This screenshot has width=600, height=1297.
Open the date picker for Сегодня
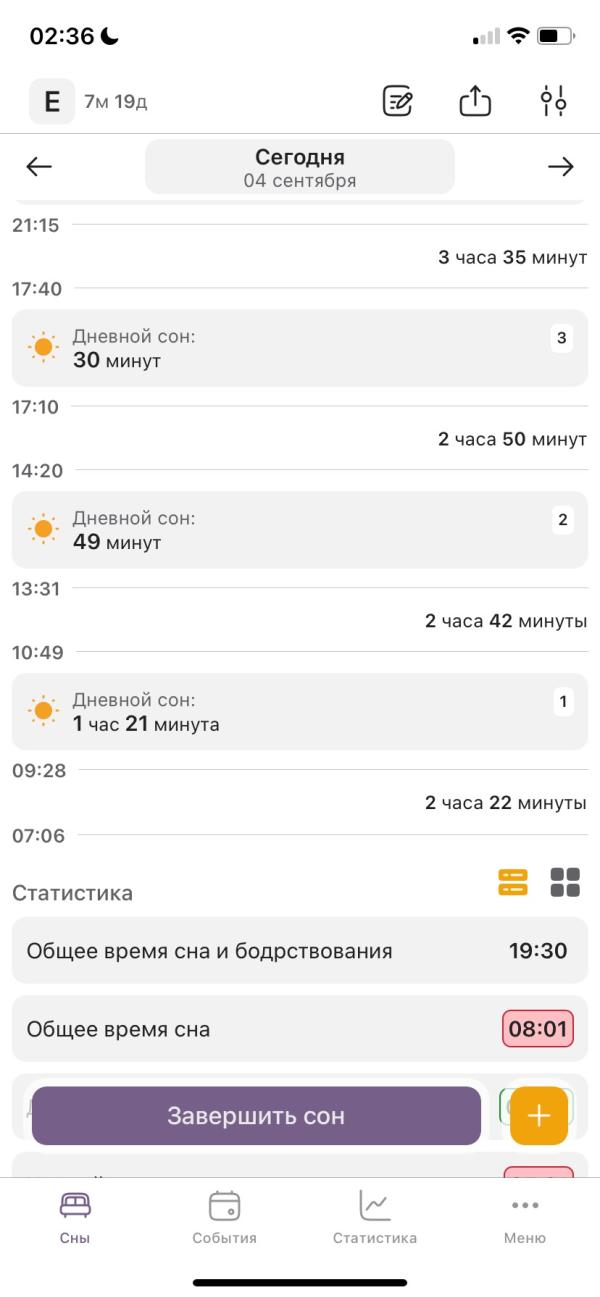click(x=300, y=167)
